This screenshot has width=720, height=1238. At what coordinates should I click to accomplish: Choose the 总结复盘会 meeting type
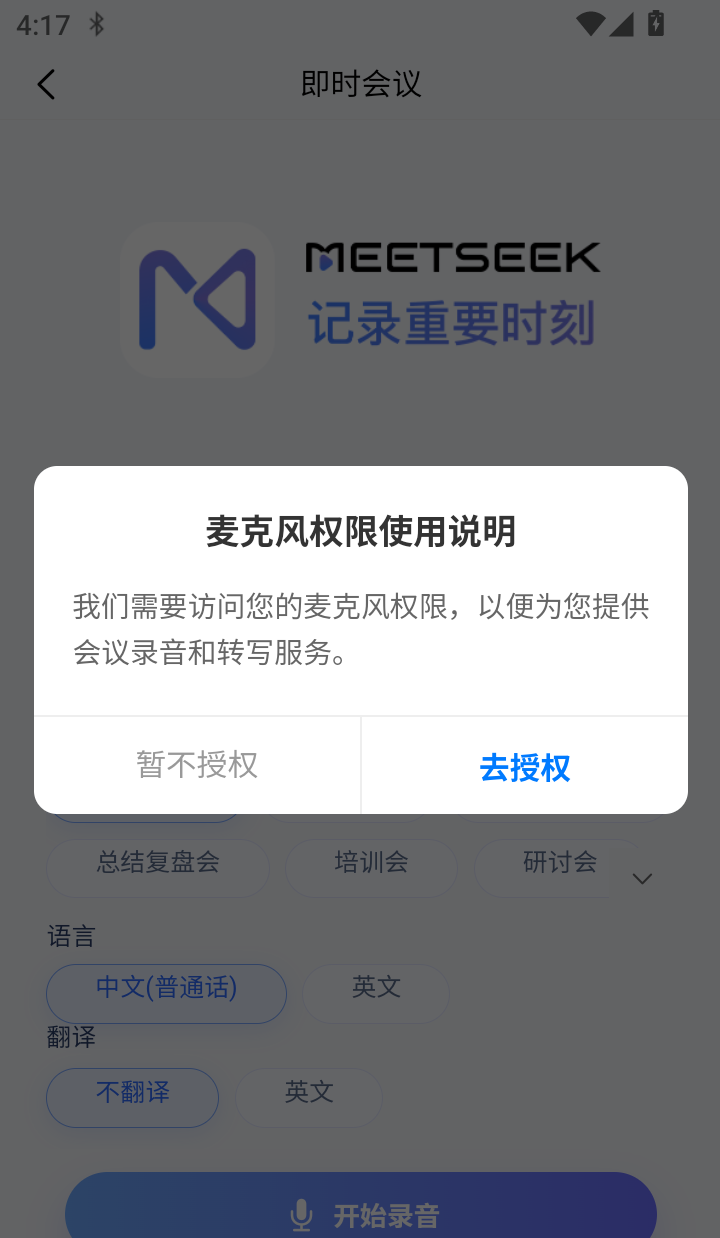click(157, 867)
